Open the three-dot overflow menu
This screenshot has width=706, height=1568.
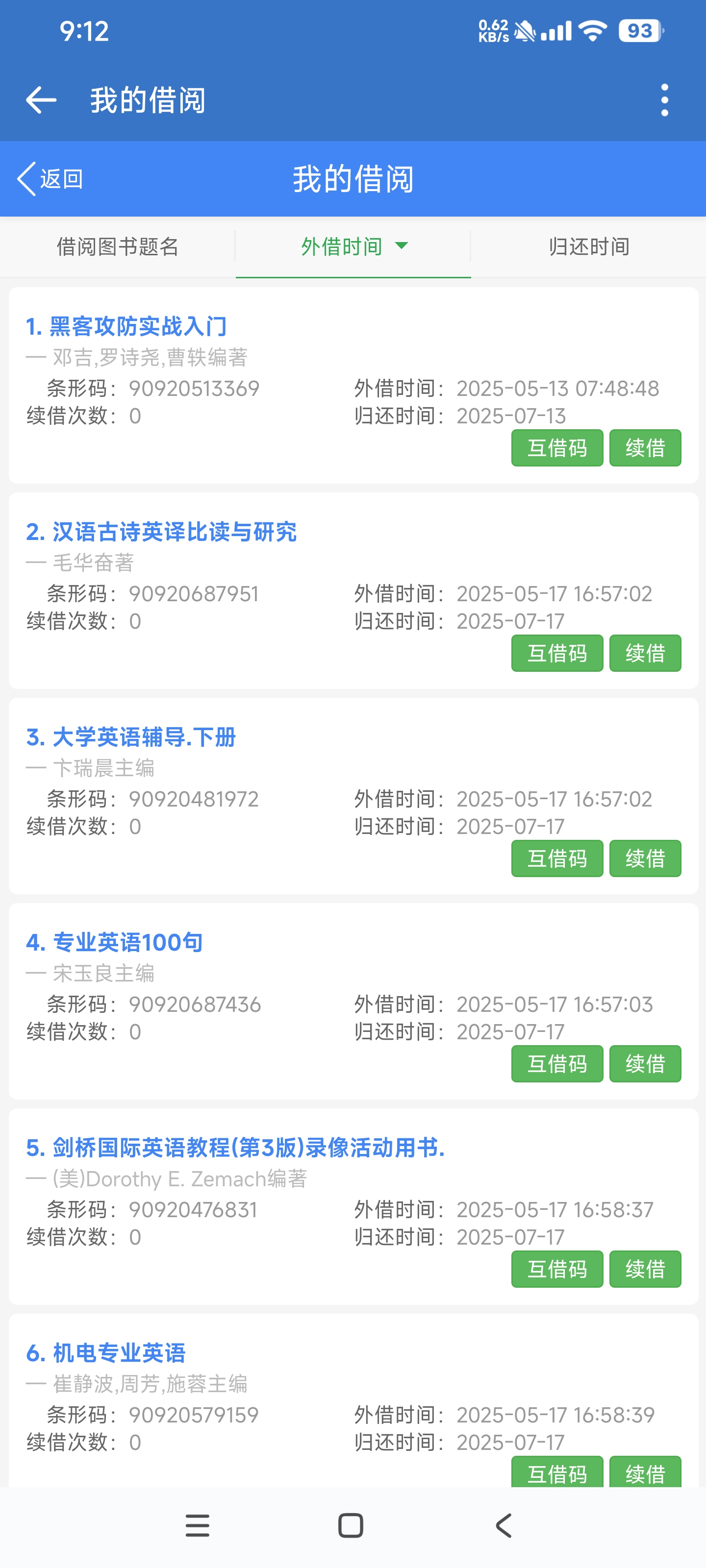click(664, 100)
